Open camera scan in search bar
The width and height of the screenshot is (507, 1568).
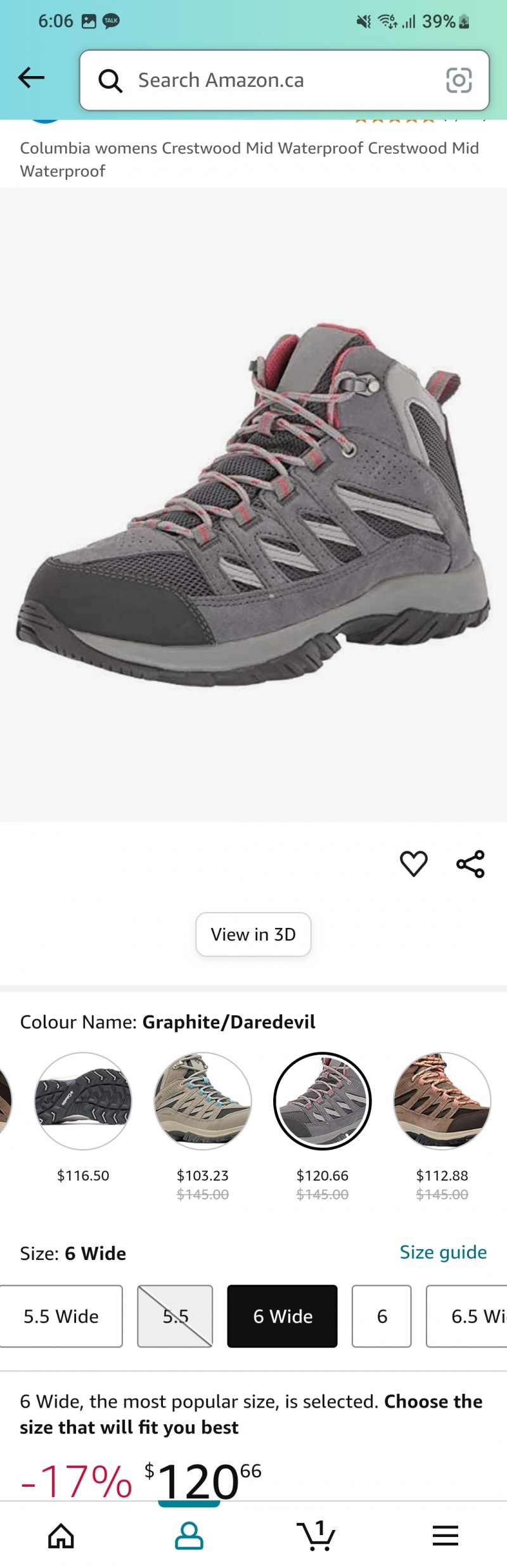coord(459,80)
